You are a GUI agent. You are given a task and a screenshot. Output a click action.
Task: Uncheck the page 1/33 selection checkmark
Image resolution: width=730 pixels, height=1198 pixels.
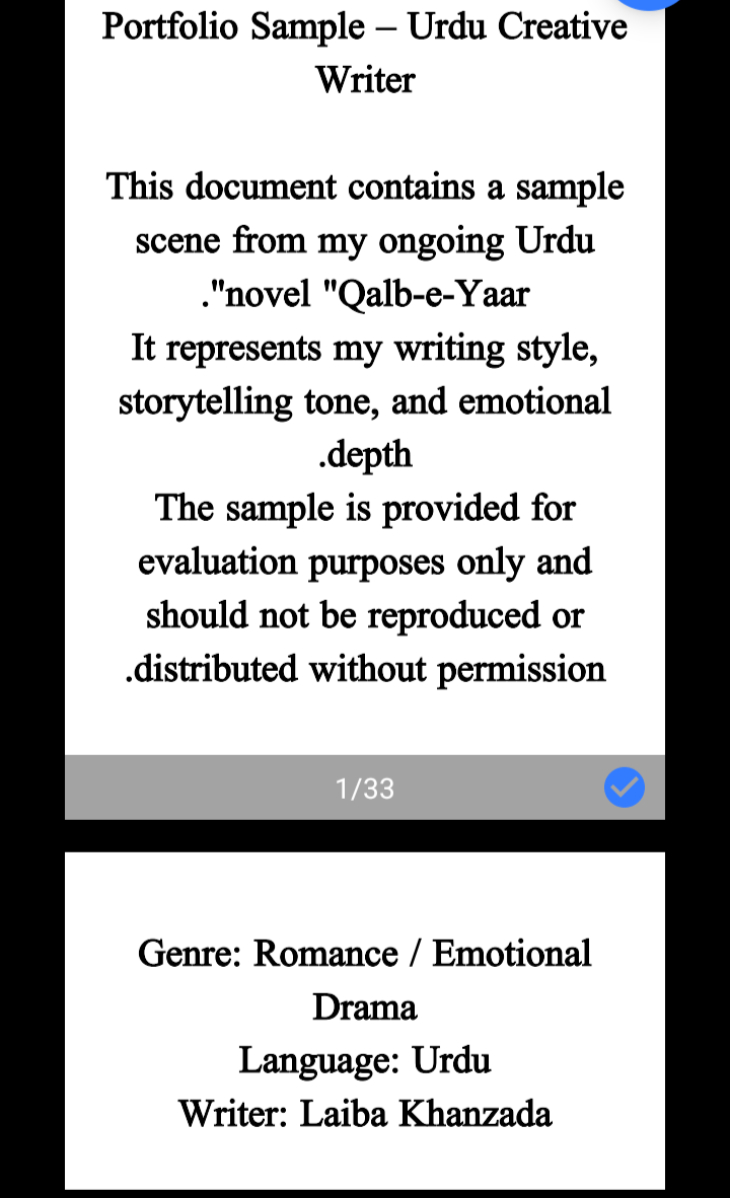pos(624,788)
